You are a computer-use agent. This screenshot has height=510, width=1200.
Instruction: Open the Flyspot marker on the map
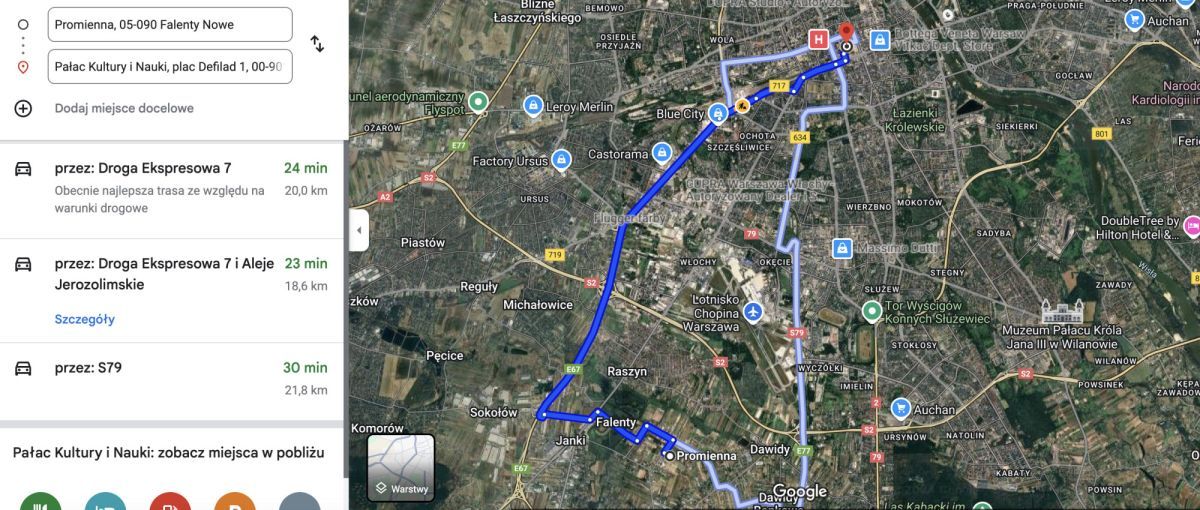479,101
